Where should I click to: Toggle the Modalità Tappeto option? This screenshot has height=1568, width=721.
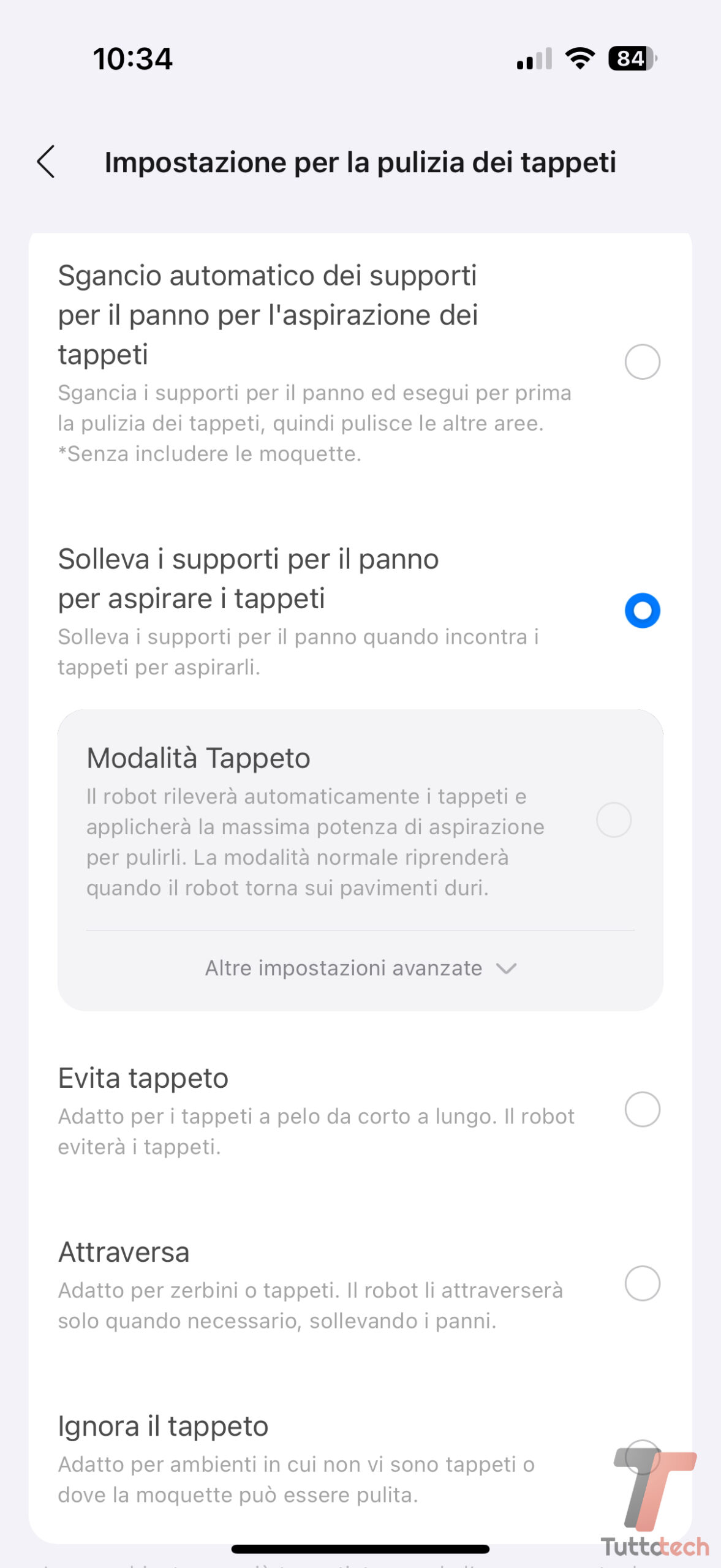click(614, 820)
